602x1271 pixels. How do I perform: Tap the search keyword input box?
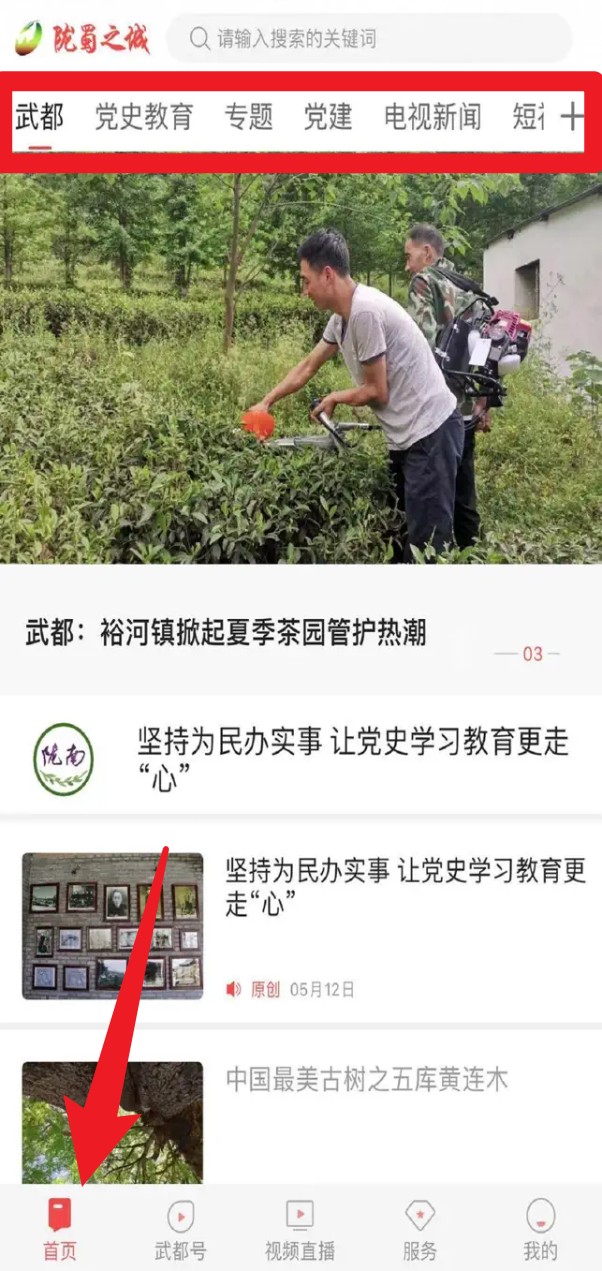[x=368, y=39]
